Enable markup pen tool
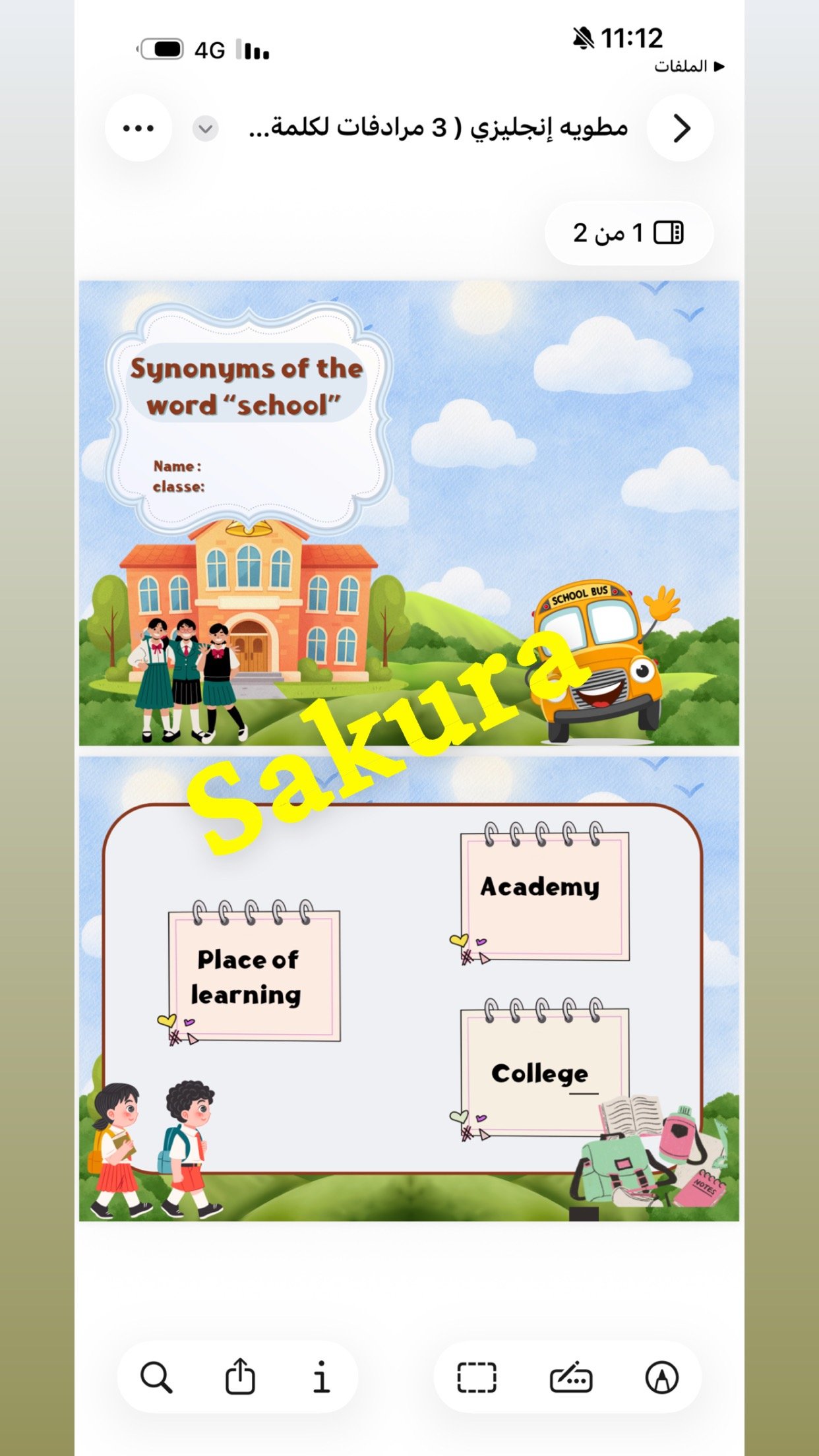Viewport: 819px width, 1456px height. [x=661, y=1377]
